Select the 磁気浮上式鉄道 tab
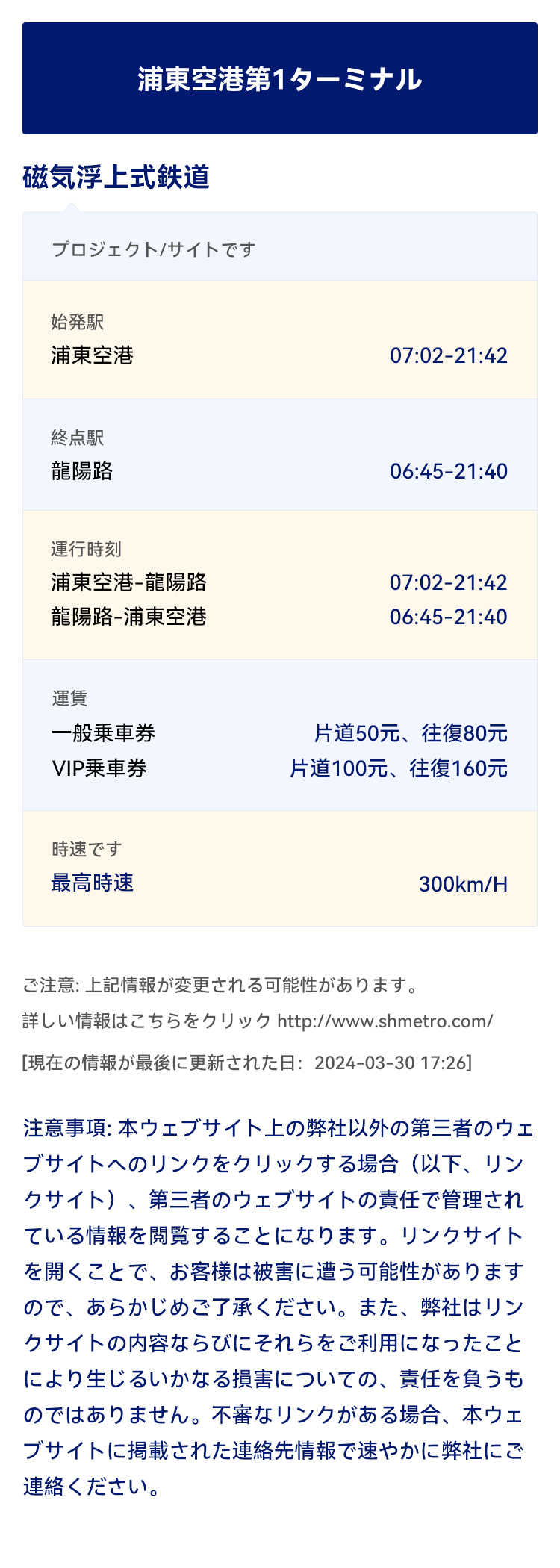Image resolution: width=560 pixels, height=1568 pixels. coord(116,178)
